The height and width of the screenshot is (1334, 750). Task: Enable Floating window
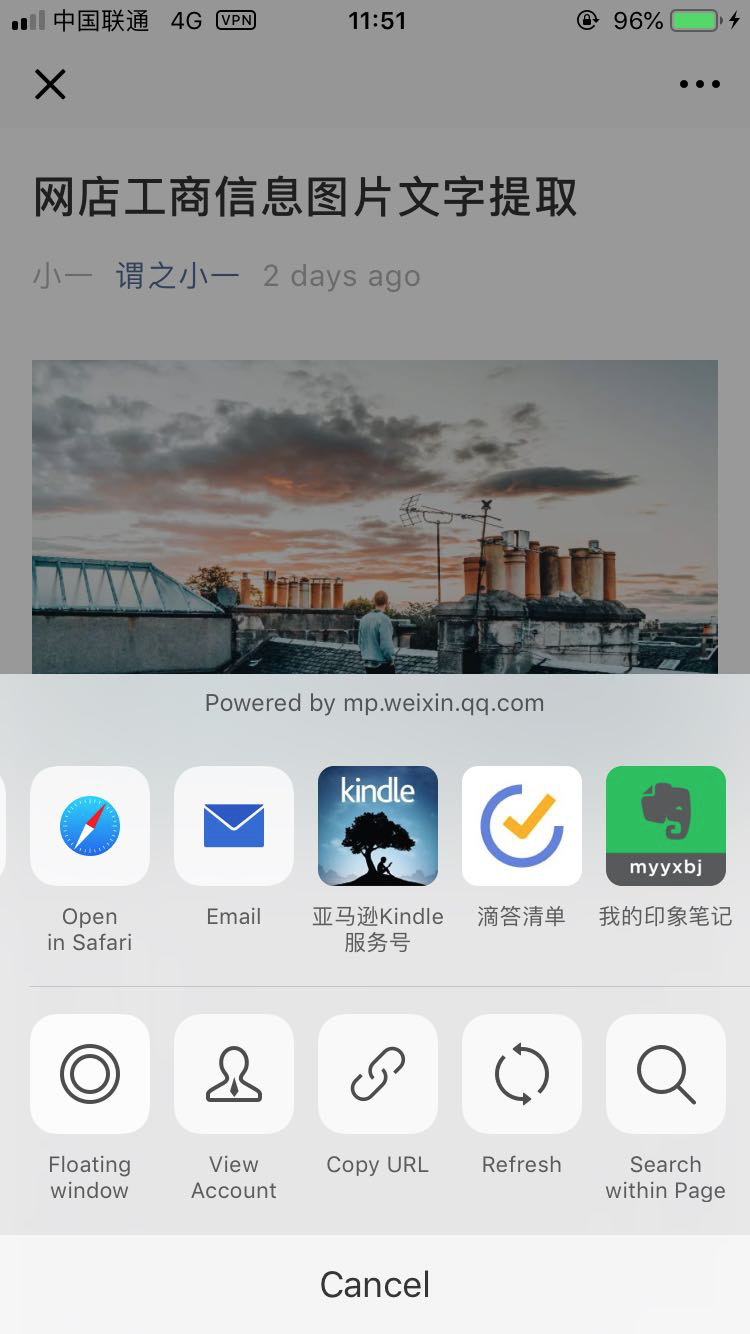(x=90, y=1074)
